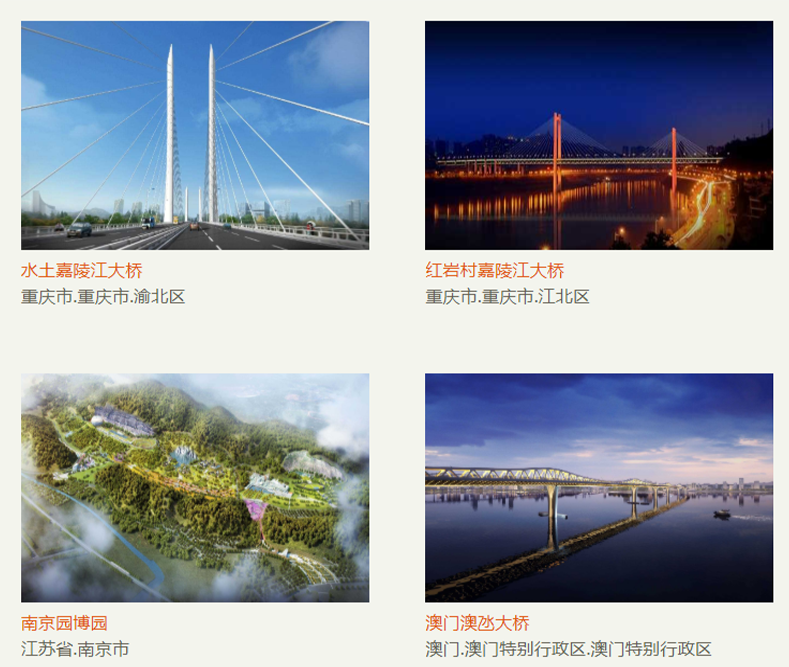
Task: Tap the 水土嘉陵江大桥 title link
Action: [x=82, y=270]
